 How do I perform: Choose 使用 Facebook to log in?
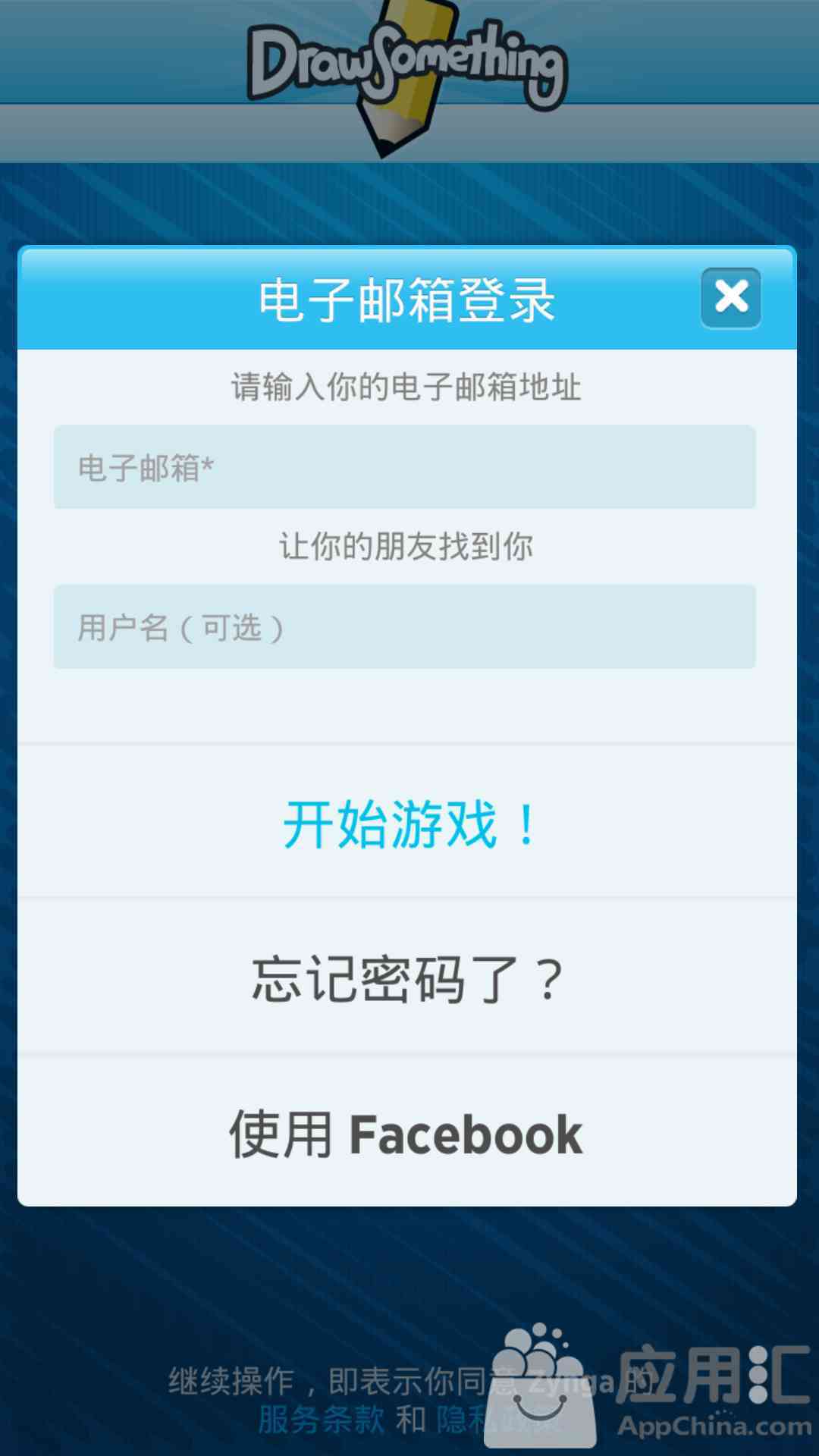(x=407, y=1134)
